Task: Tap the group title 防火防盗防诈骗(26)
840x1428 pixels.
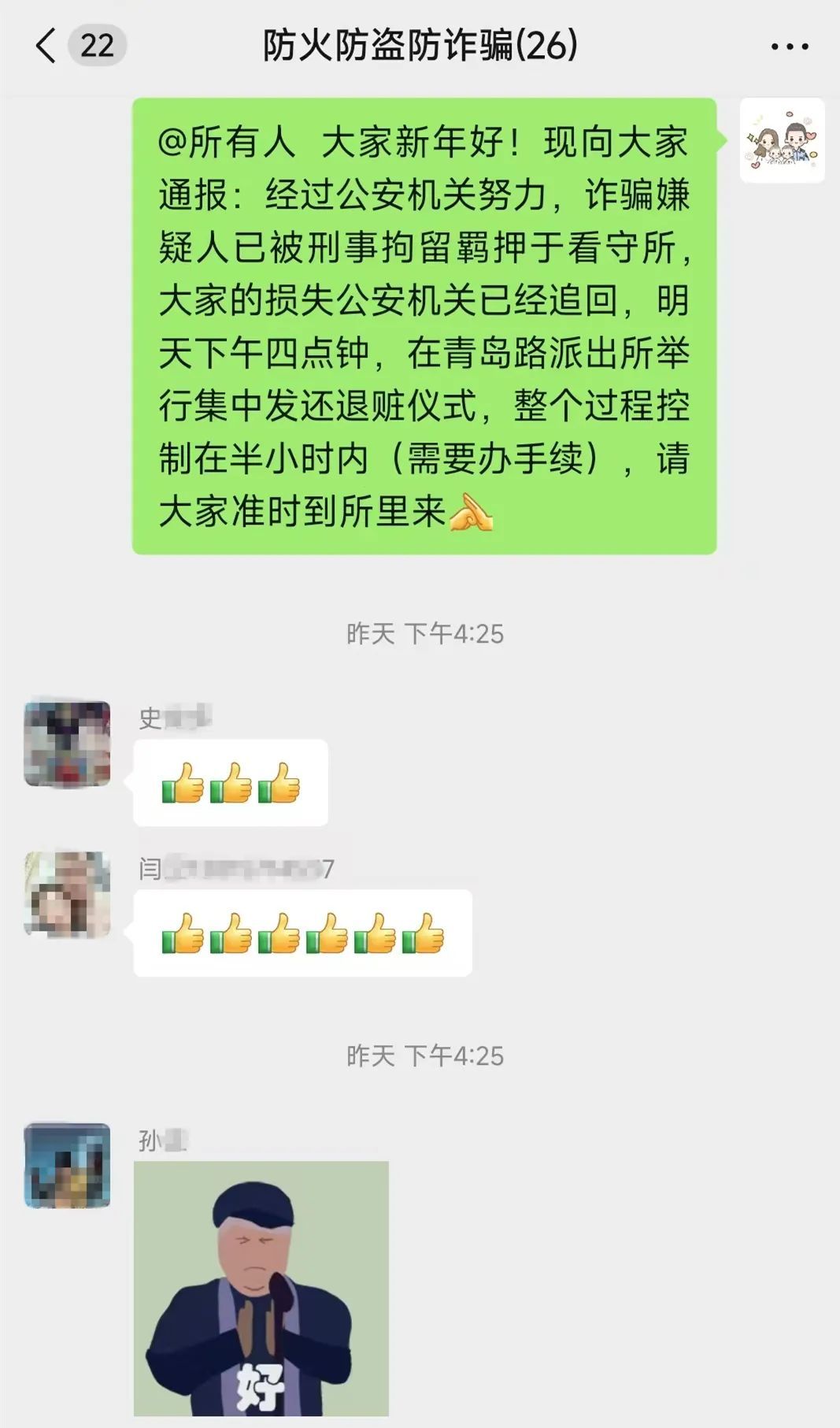Action: pyautogui.click(x=420, y=47)
